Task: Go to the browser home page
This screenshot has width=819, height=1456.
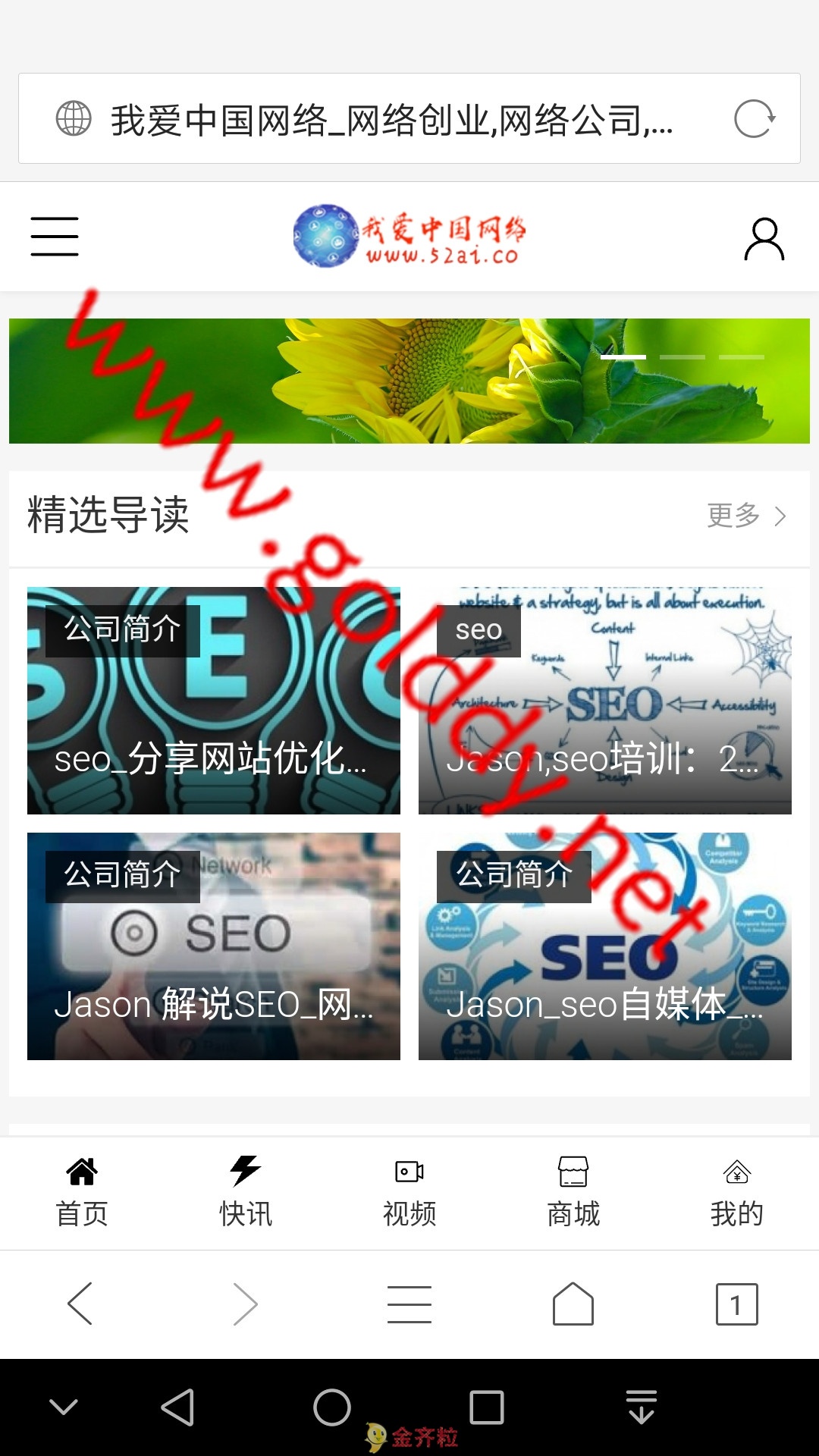Action: click(x=573, y=1304)
